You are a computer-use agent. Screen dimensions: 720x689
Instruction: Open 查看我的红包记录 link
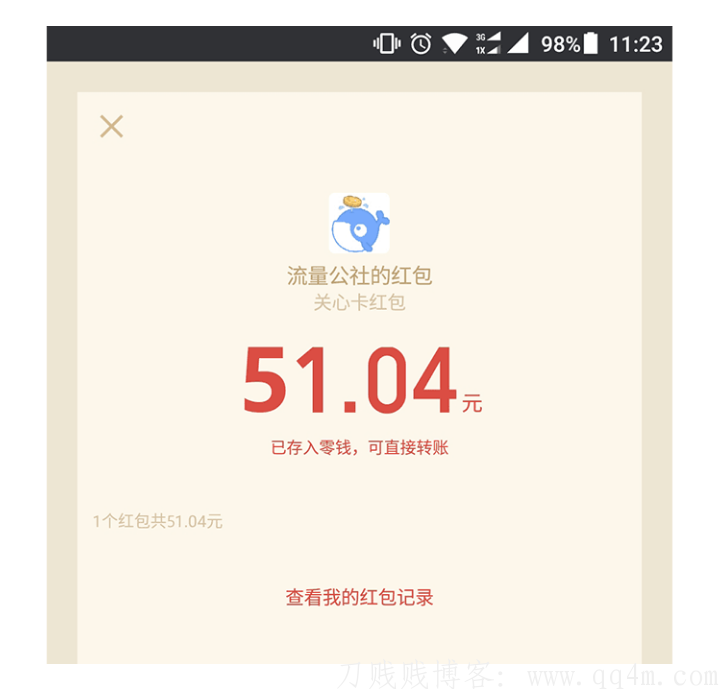tap(359, 598)
